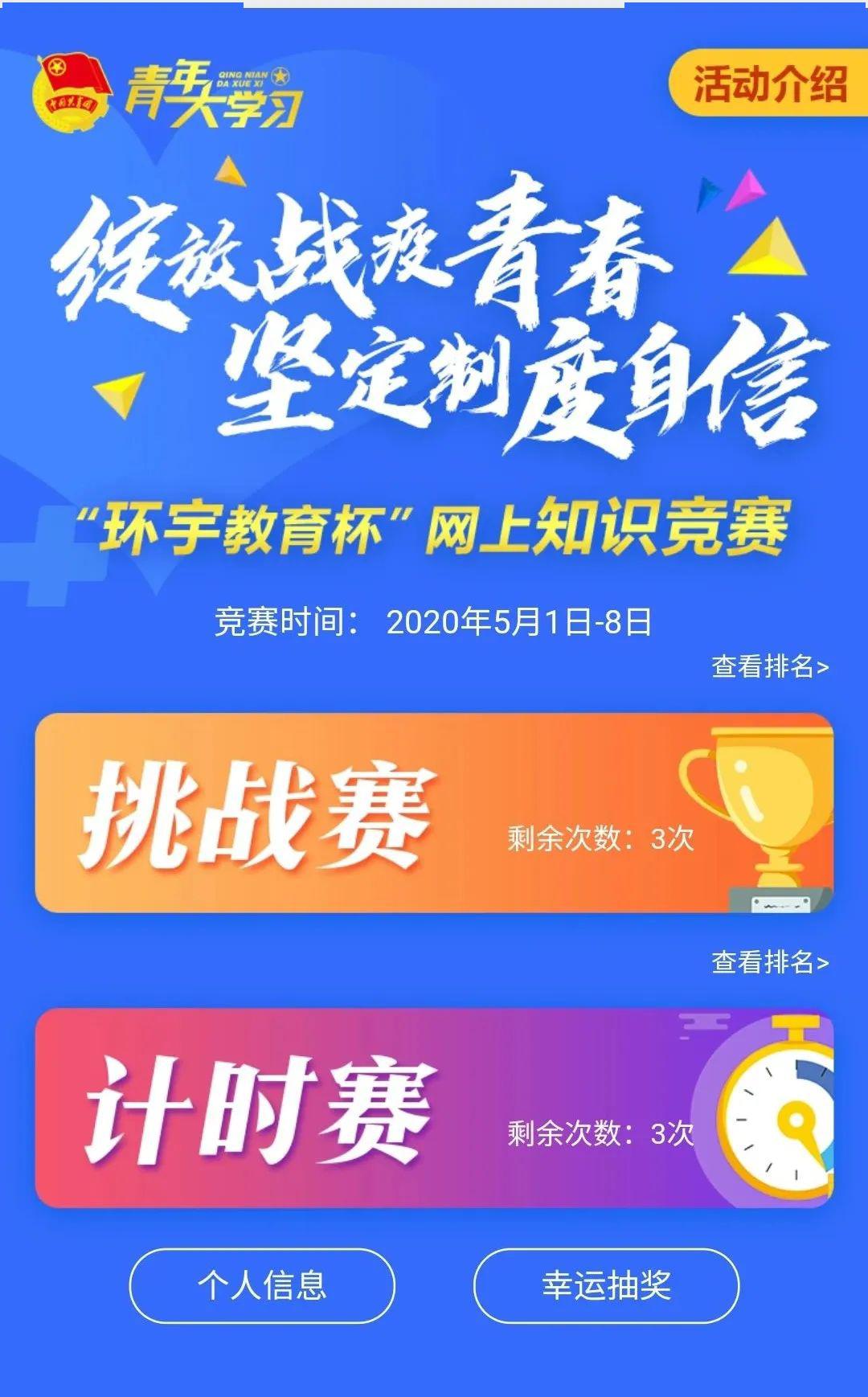
Task: View ranking above the 计时赛 card
Action: (x=769, y=961)
